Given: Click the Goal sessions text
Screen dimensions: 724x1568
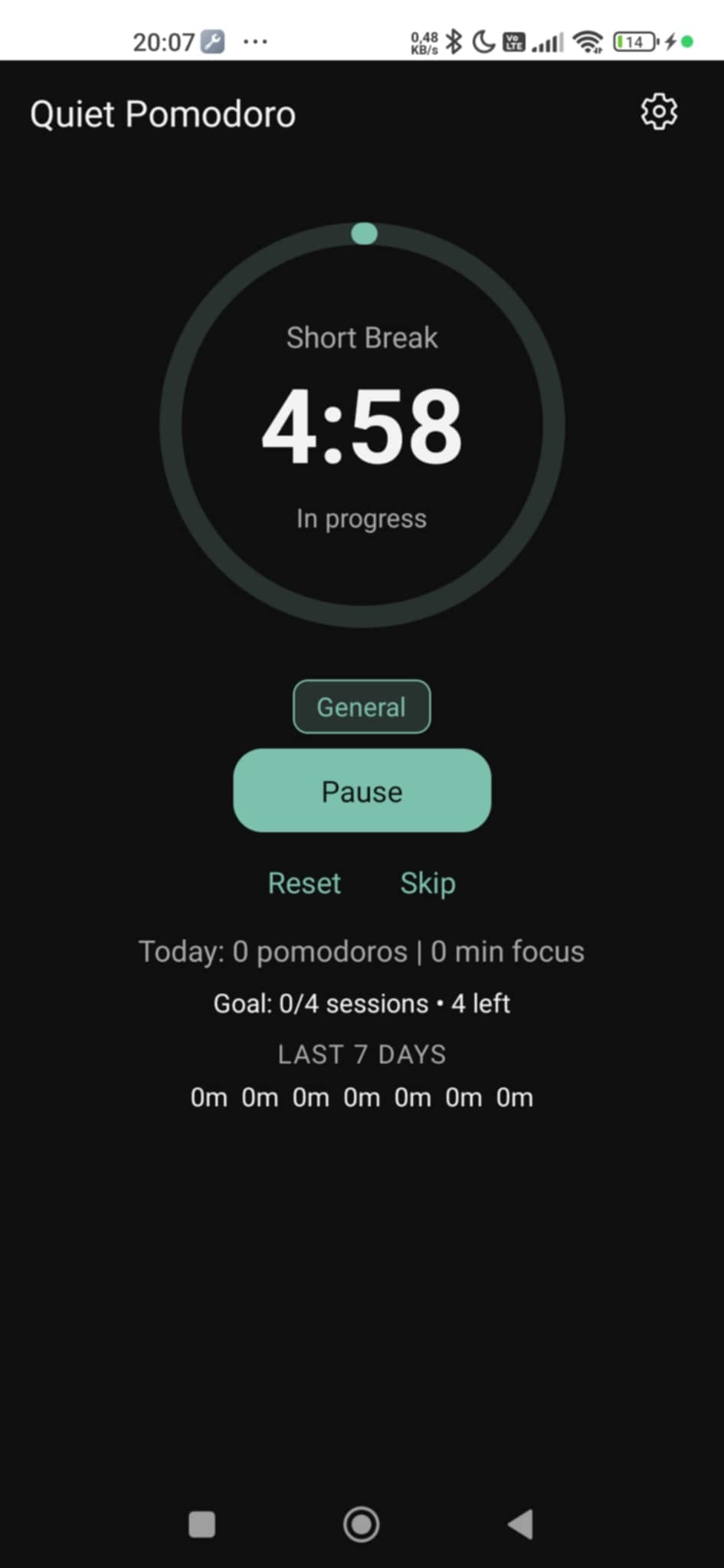Looking at the screenshot, I should (x=361, y=1003).
